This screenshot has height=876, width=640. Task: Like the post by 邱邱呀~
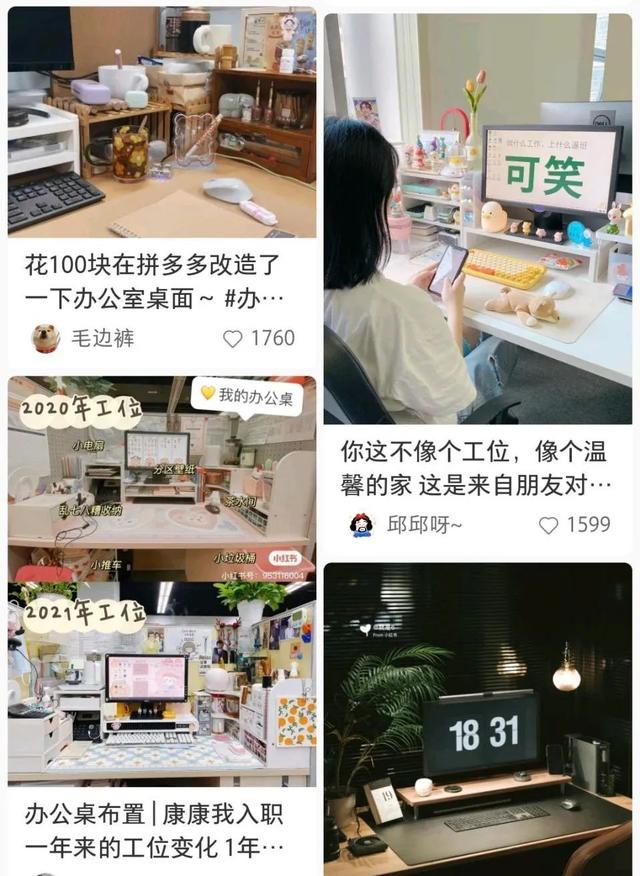point(548,525)
